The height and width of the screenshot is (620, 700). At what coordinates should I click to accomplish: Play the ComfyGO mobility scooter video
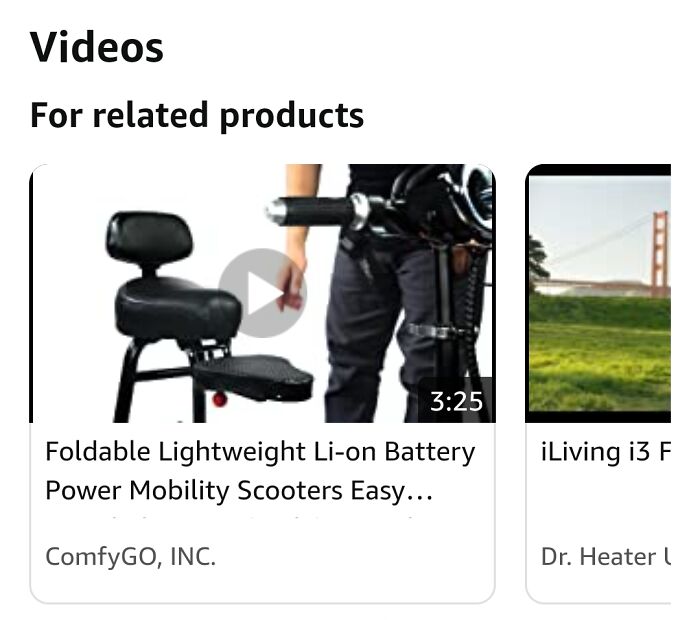(262, 293)
